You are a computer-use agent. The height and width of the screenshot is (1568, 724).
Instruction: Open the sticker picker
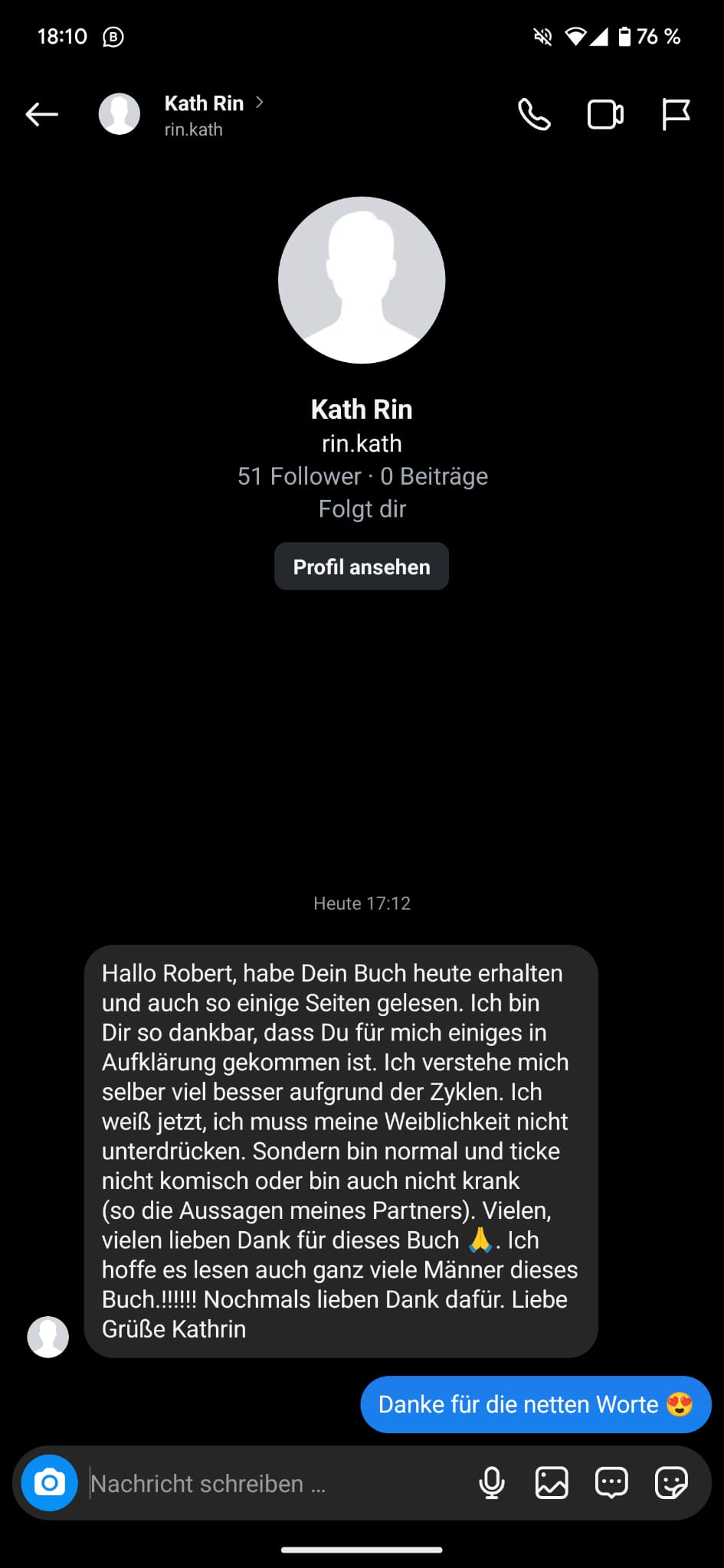tap(671, 1483)
